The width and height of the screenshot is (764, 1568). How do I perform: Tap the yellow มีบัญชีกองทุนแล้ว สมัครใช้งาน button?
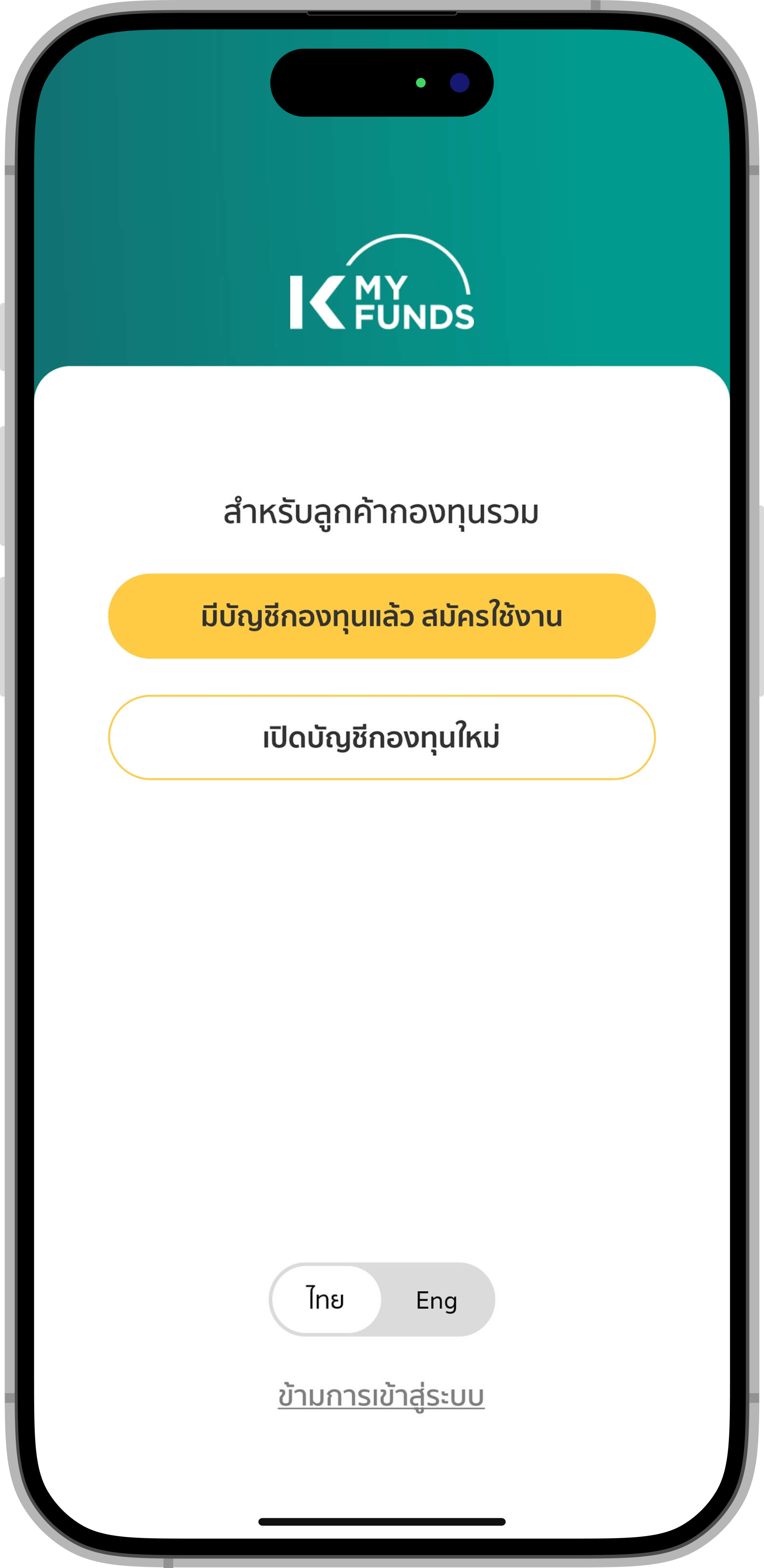382,616
